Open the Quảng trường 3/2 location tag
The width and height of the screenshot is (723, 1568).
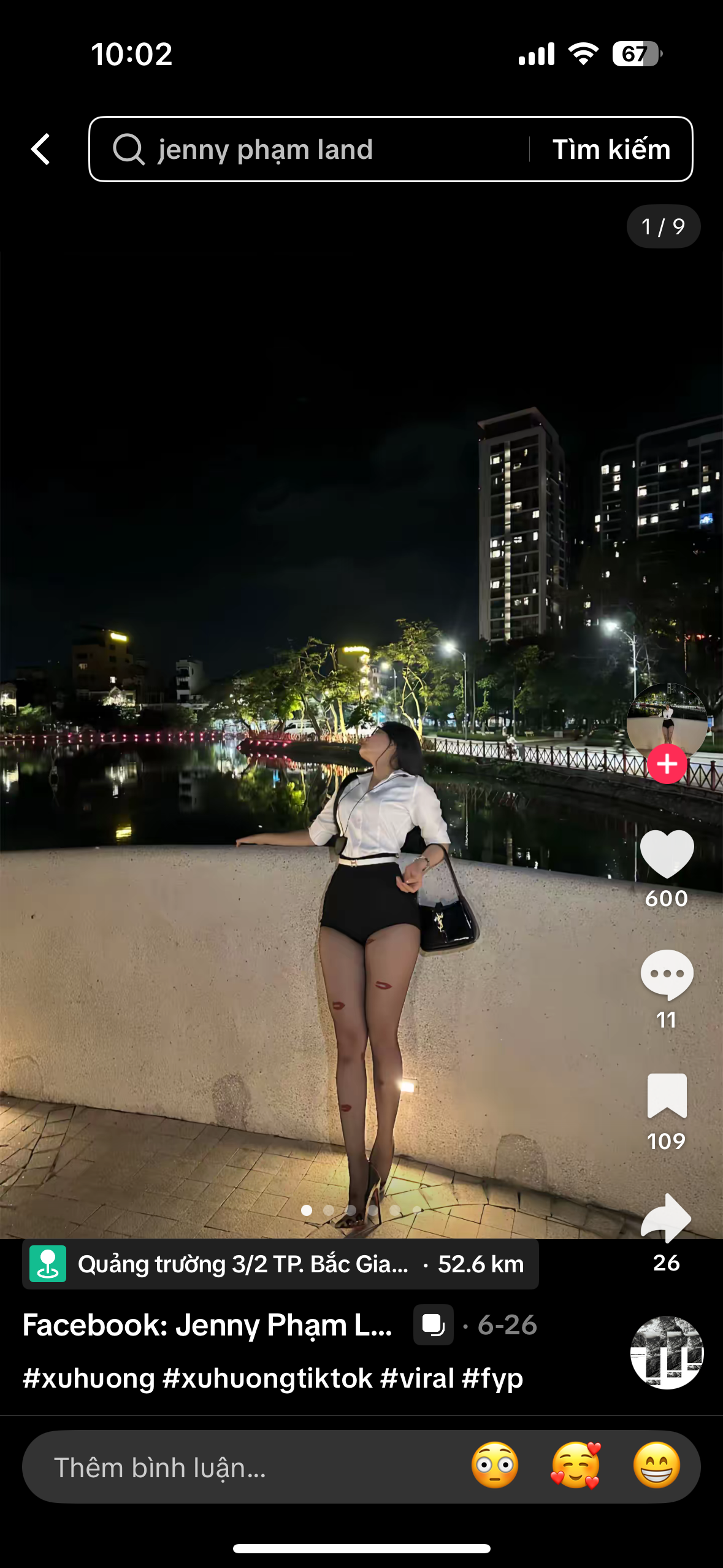(x=280, y=1264)
